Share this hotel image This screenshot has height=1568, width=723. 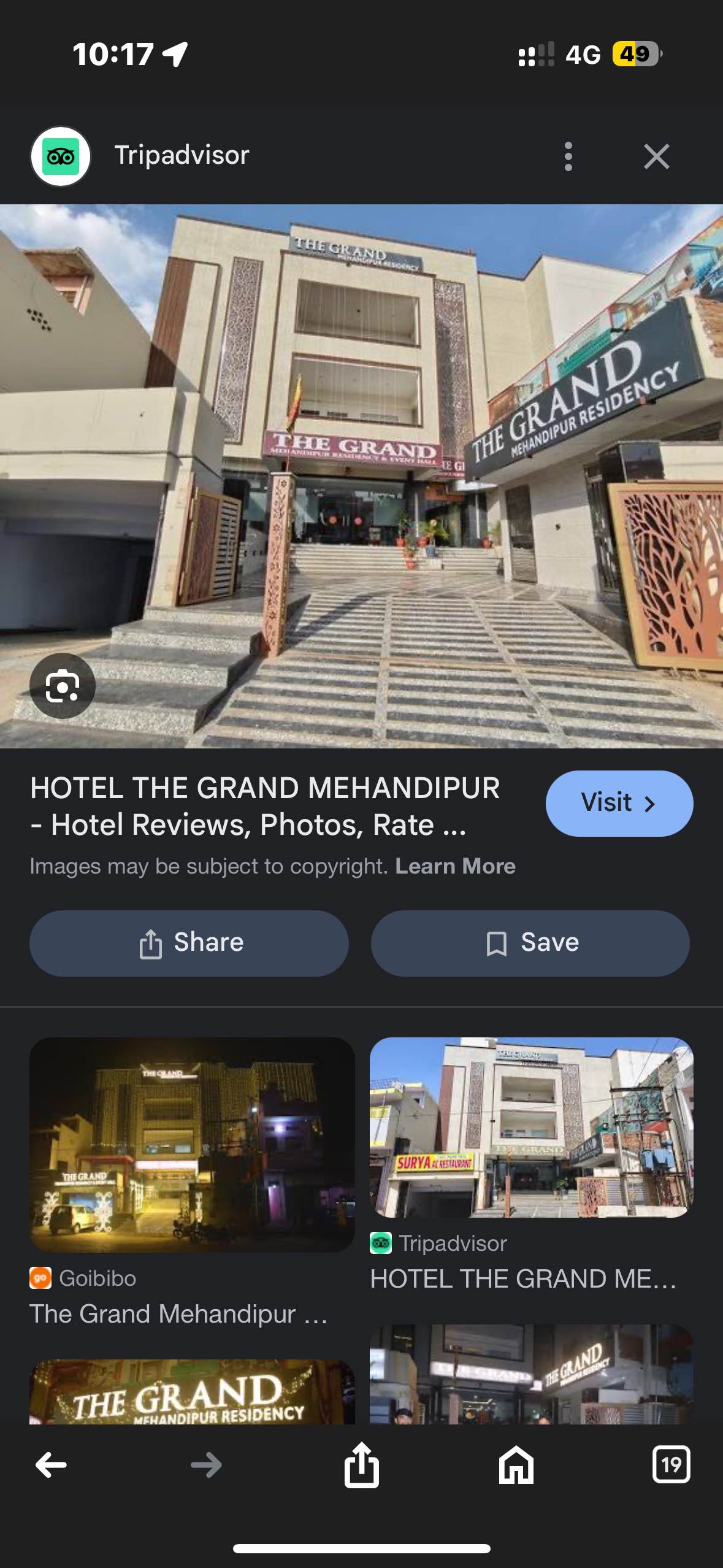click(x=189, y=943)
